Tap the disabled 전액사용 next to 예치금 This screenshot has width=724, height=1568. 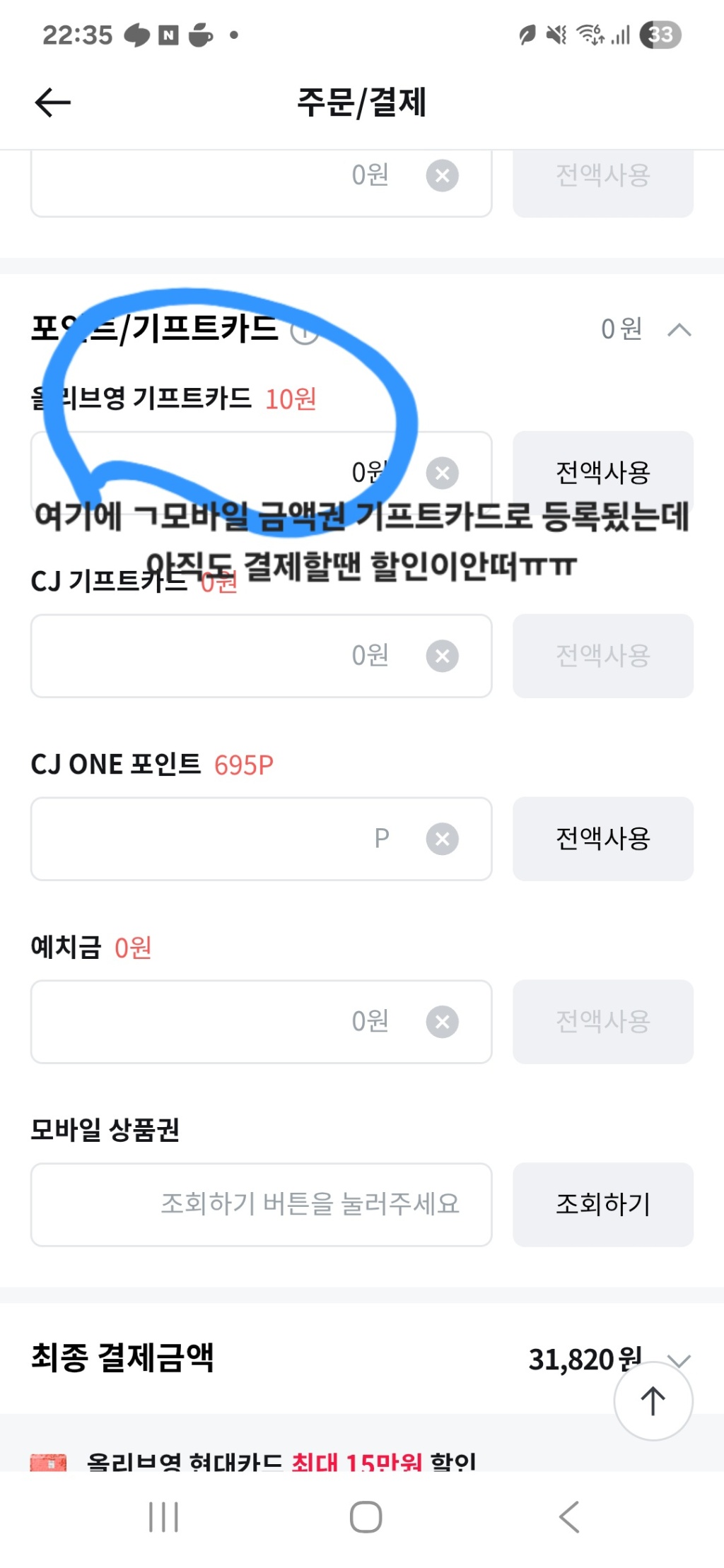coord(602,1022)
